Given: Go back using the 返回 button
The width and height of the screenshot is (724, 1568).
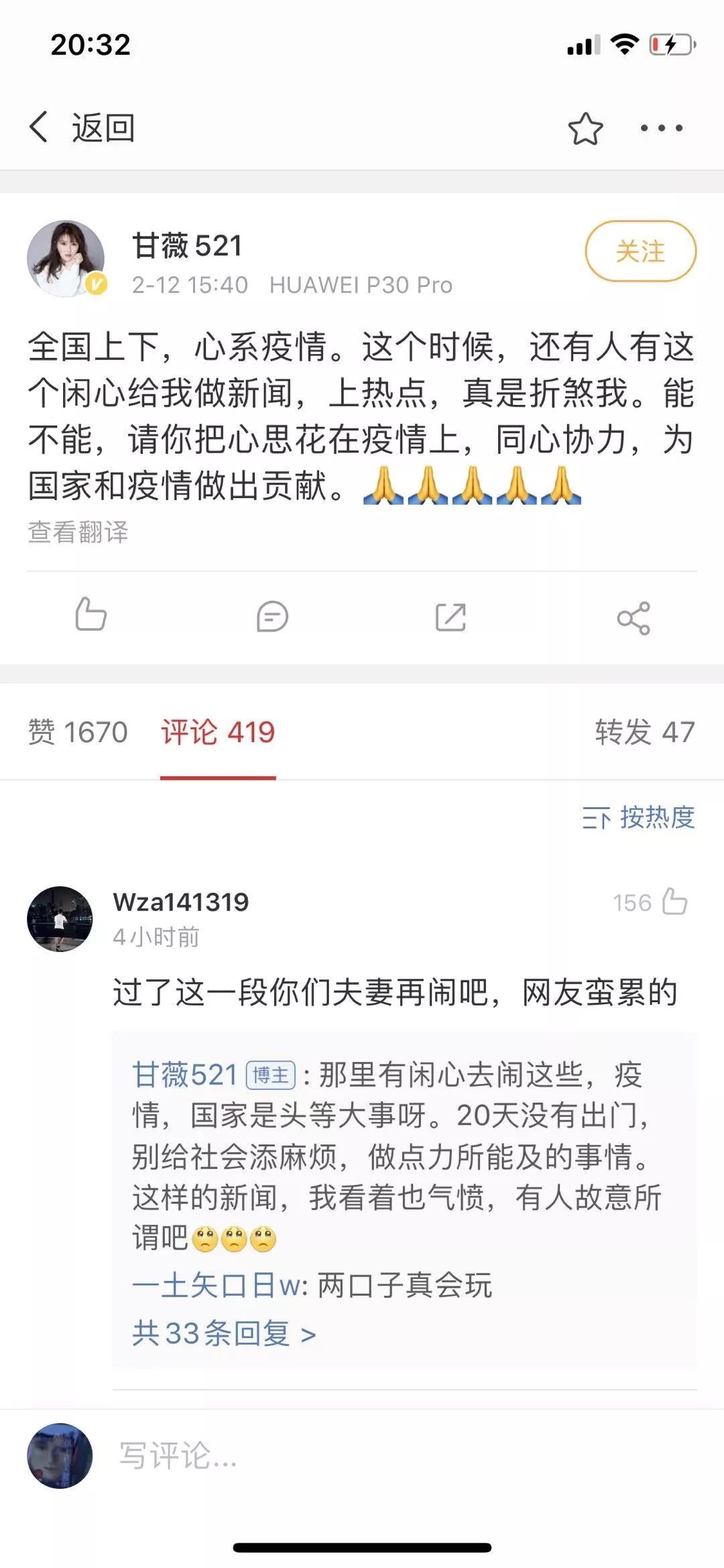Looking at the screenshot, I should [82, 127].
